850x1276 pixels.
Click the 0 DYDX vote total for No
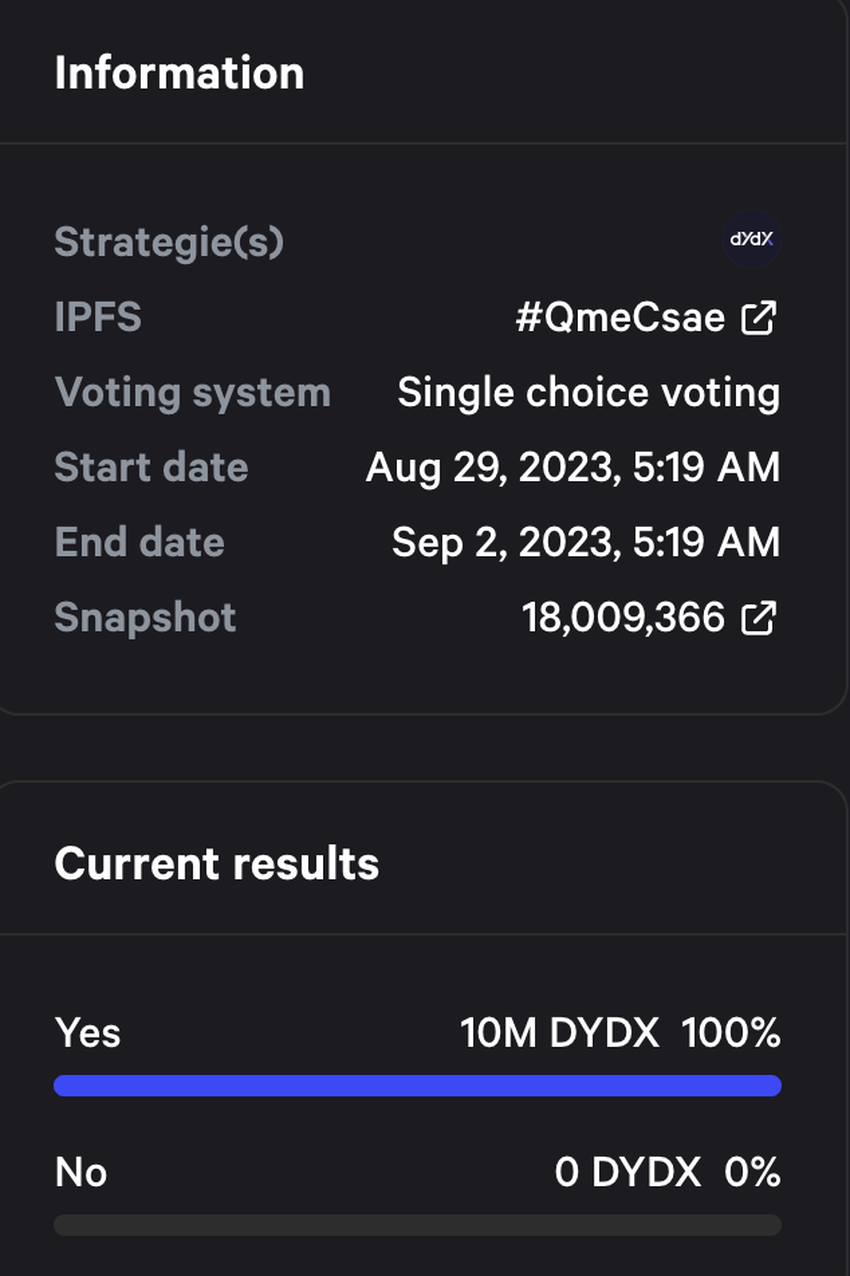tap(629, 1171)
